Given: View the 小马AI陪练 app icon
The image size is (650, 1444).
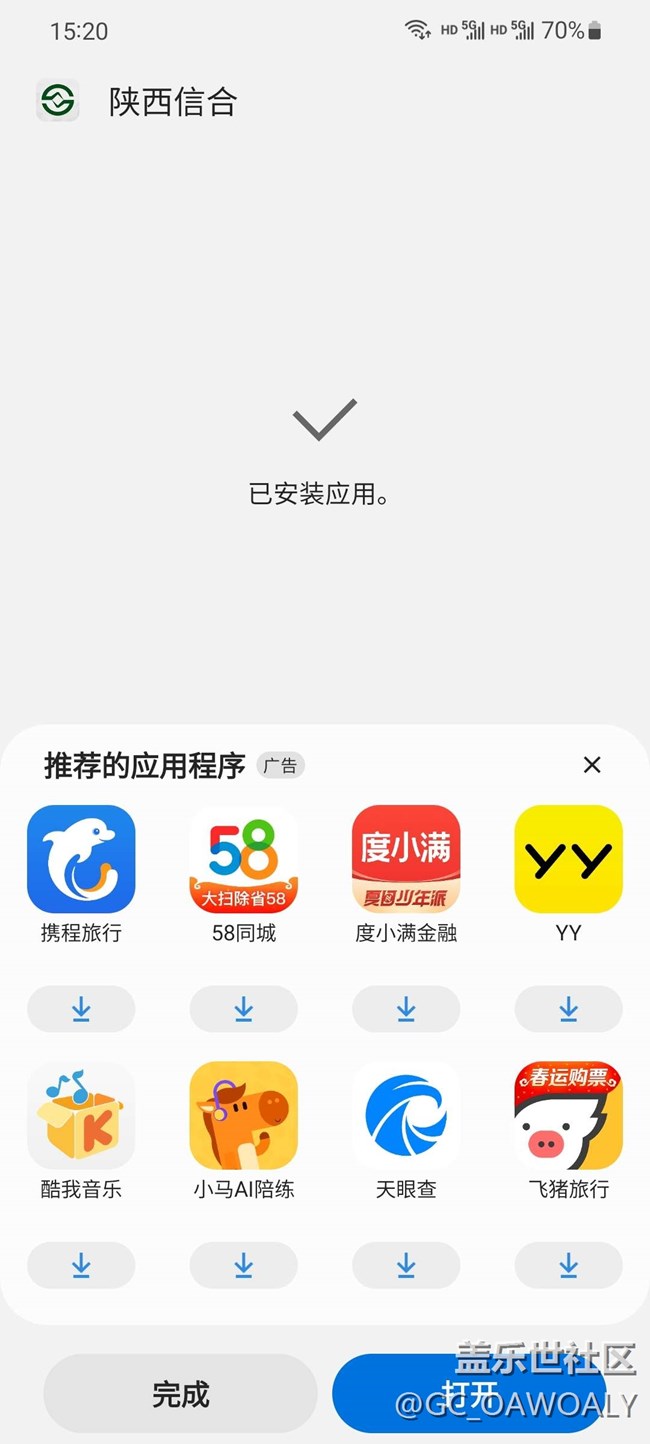Looking at the screenshot, I should [x=243, y=1115].
